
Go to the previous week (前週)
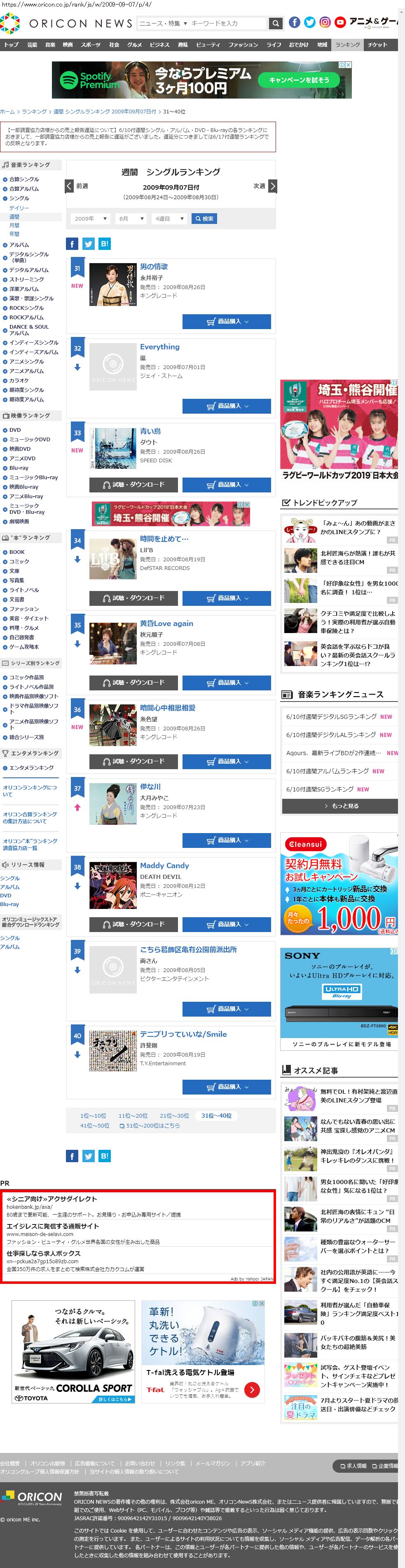(69, 186)
